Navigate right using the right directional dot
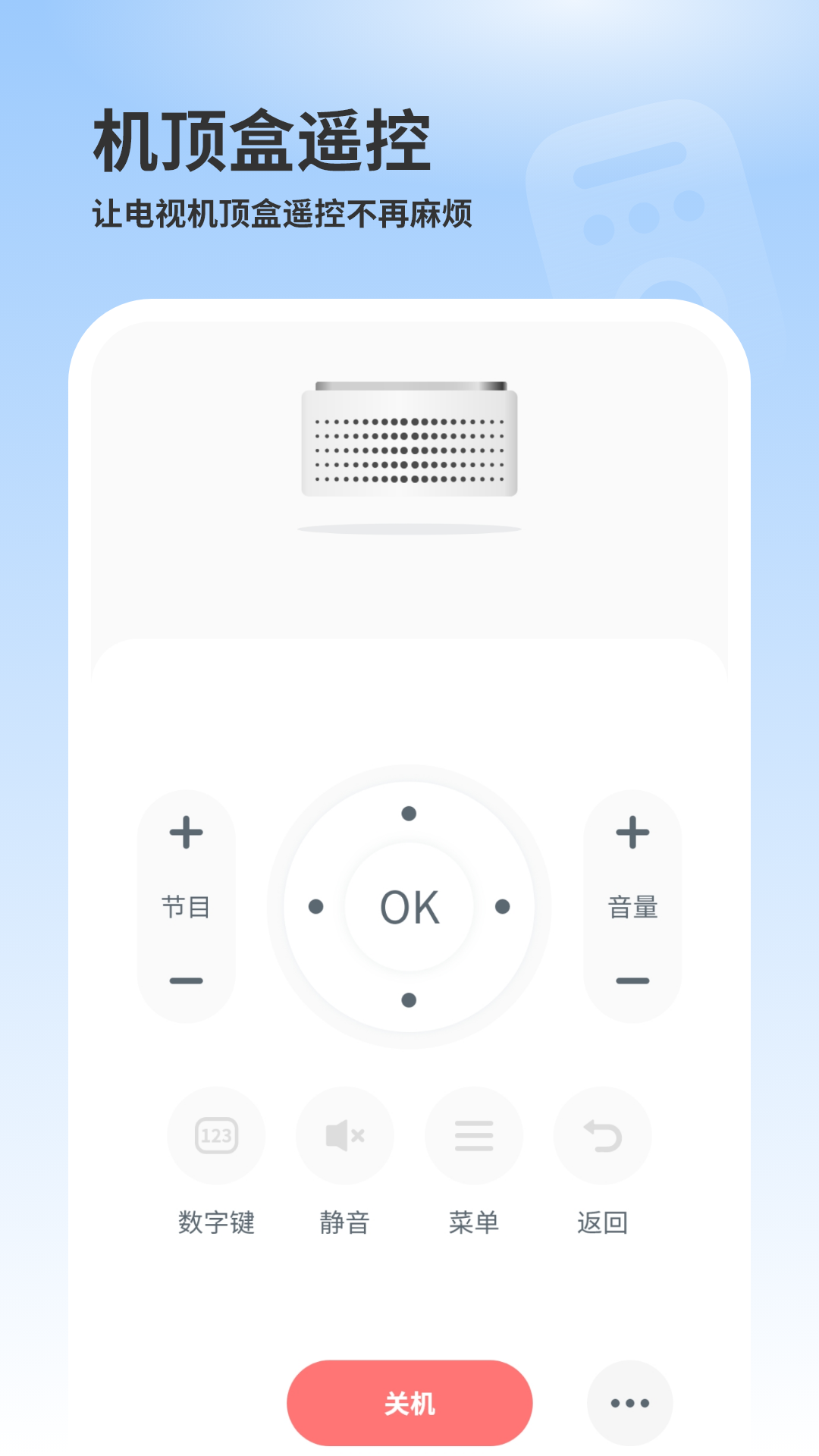Screen dimensions: 819x1456 pyautogui.click(x=500, y=906)
